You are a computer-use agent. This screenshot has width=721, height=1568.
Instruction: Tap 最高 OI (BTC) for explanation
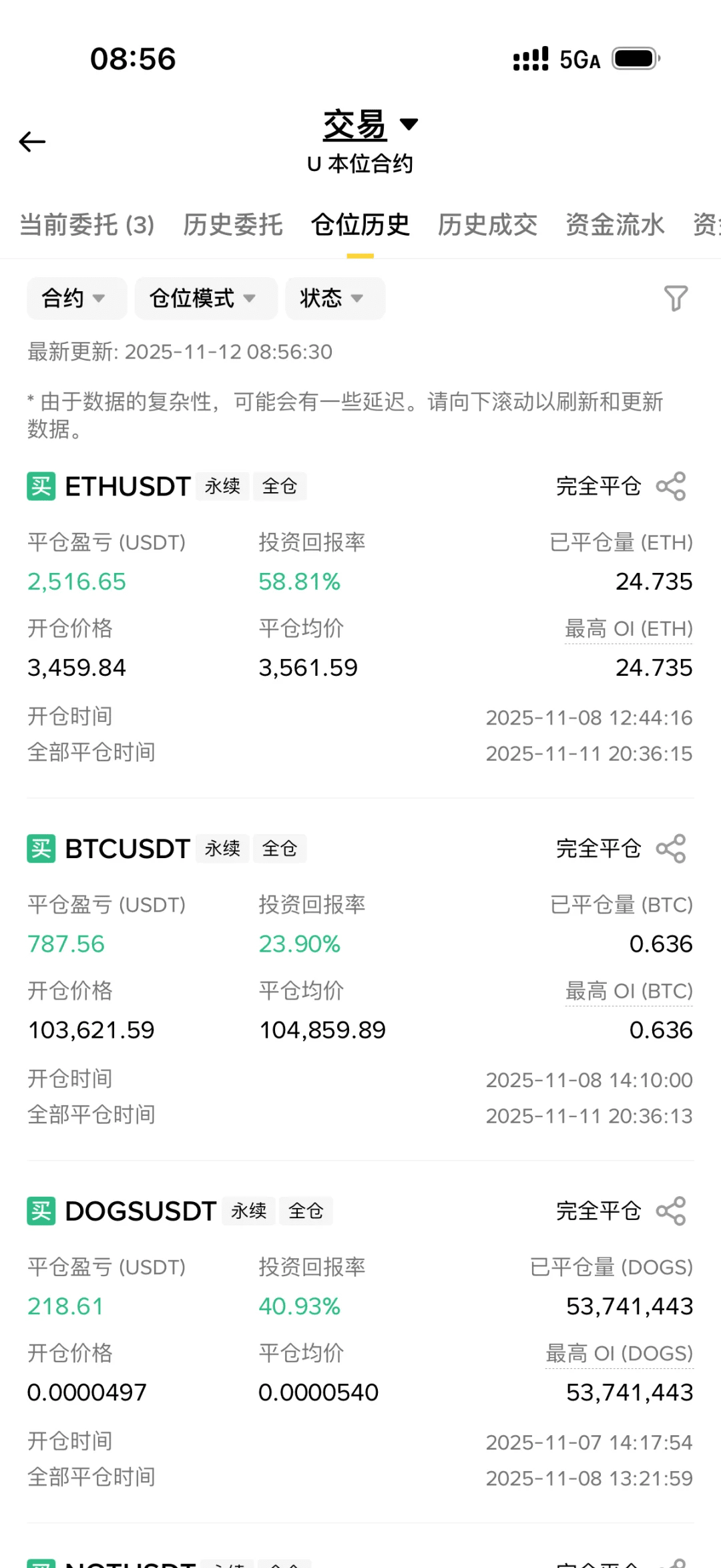pyautogui.click(x=628, y=992)
